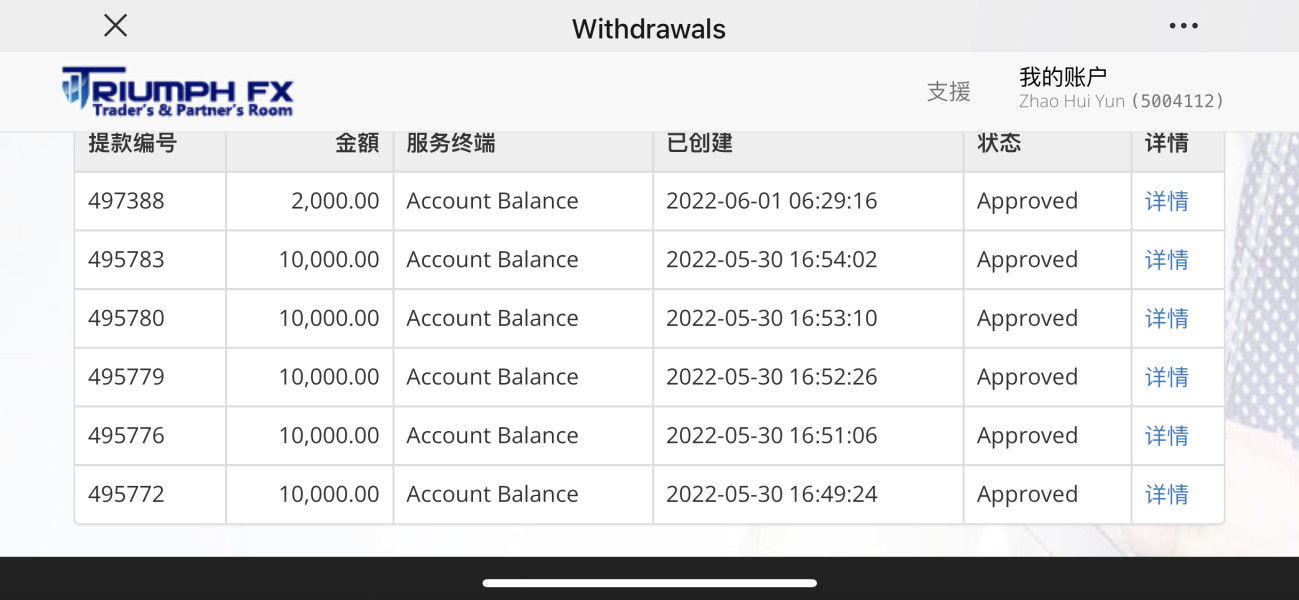The height and width of the screenshot is (600, 1299).
Task: Open the 支援 support link
Action: 948,92
